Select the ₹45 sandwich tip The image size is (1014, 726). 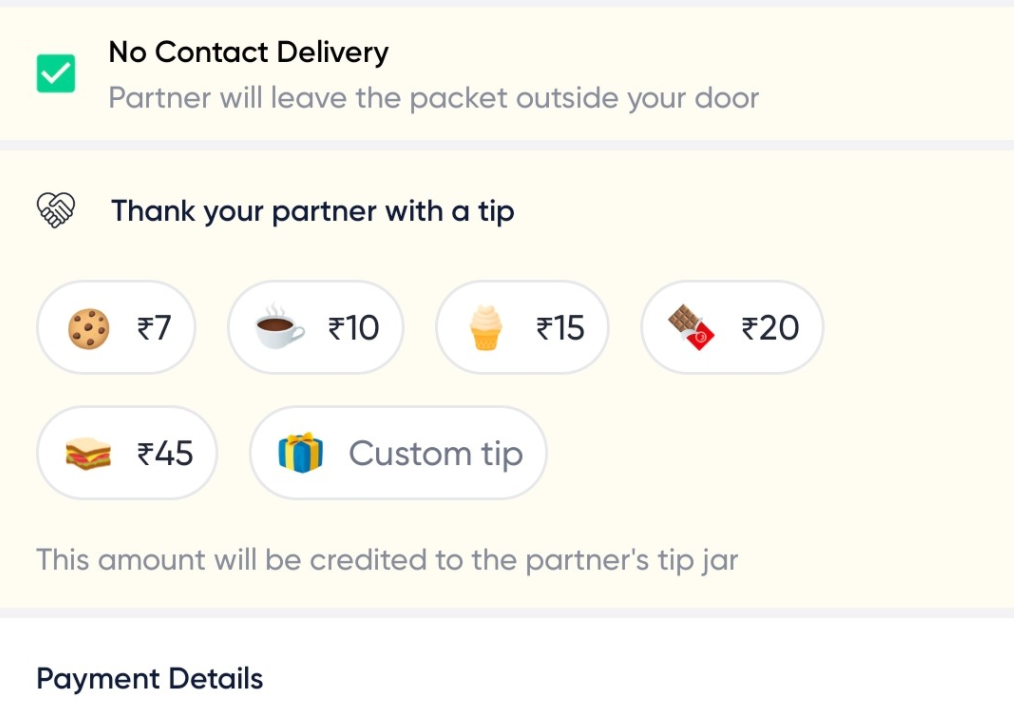[x=127, y=454]
